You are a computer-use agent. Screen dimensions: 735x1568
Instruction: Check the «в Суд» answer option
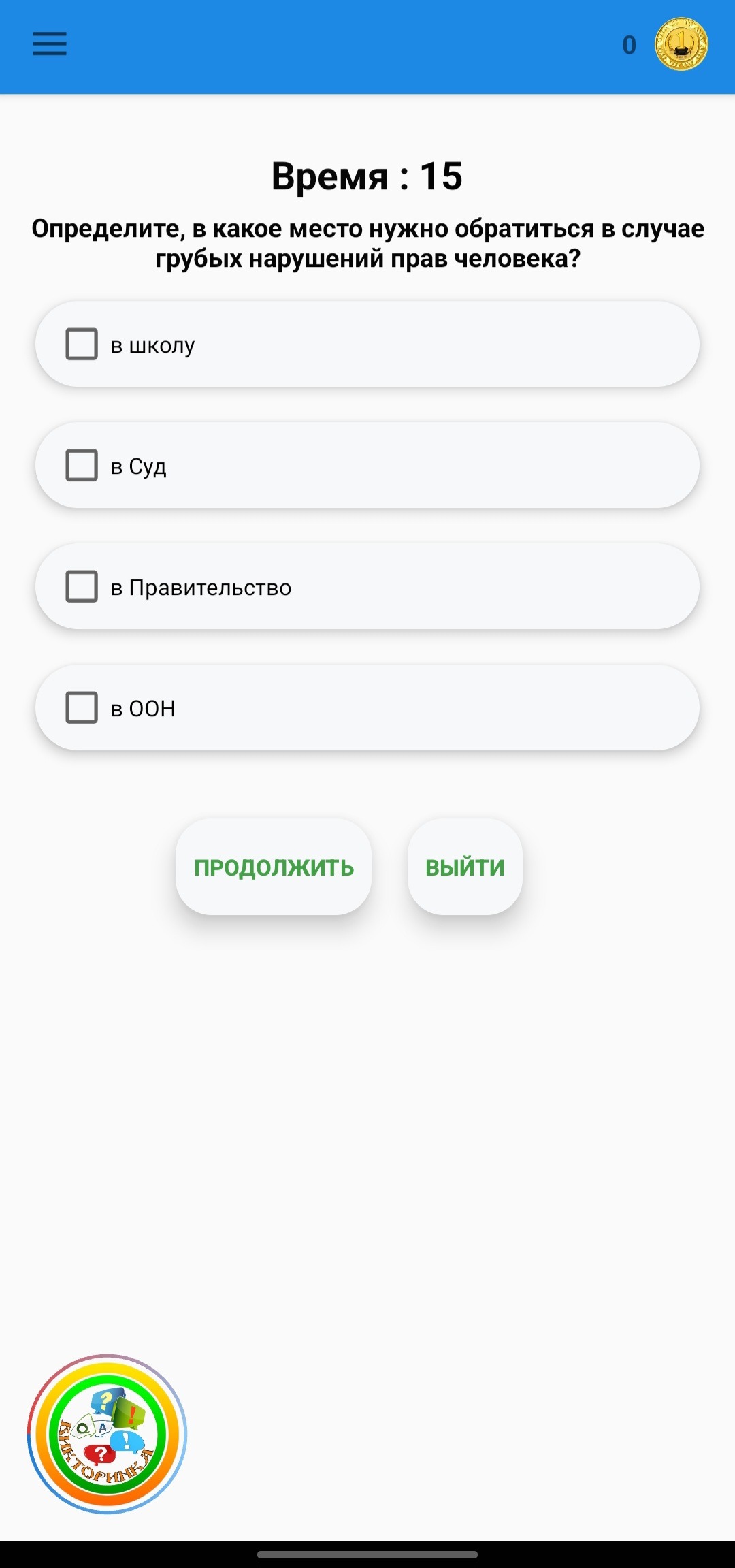tap(82, 466)
